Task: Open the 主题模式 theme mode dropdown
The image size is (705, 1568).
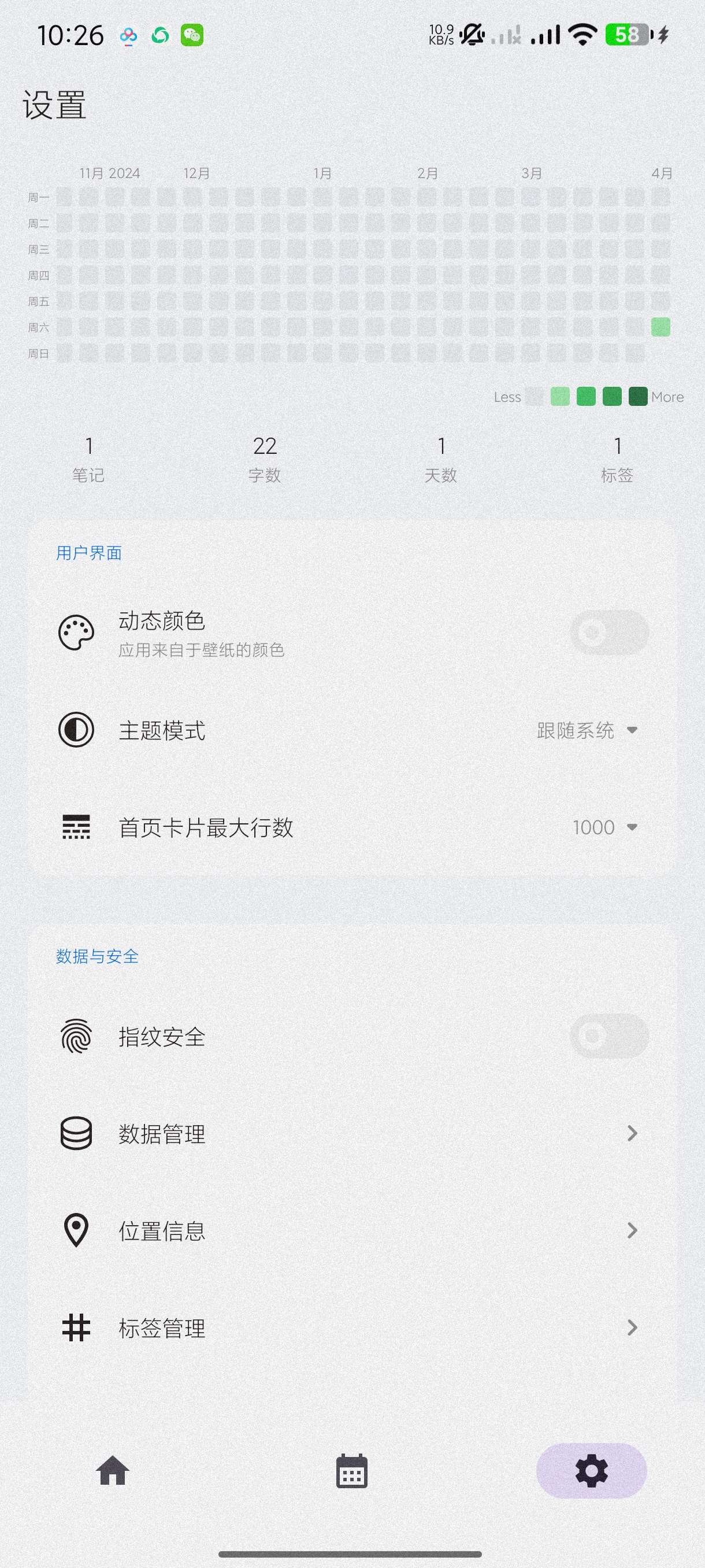Action: (587, 730)
